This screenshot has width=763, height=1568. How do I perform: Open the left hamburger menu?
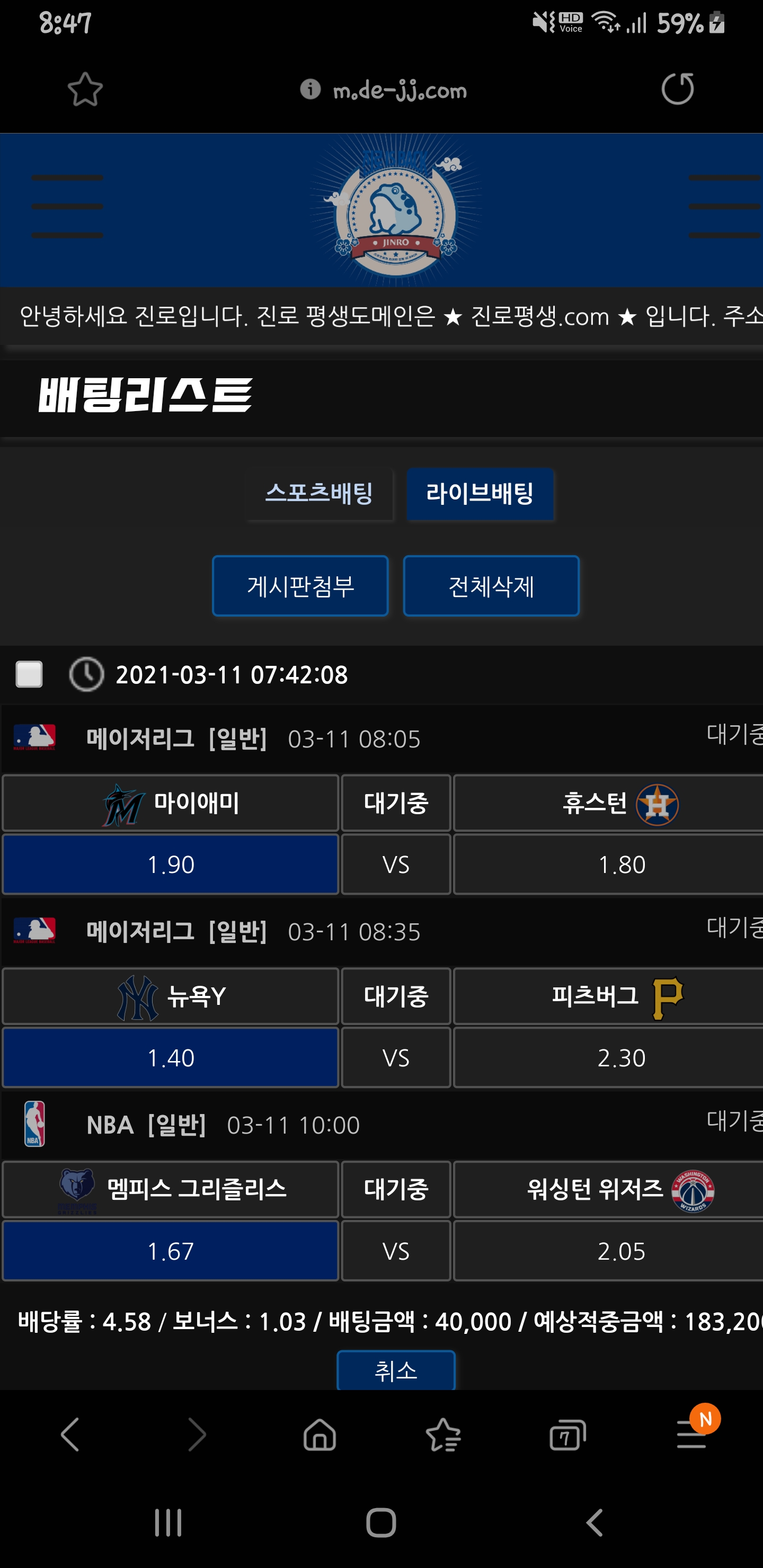pos(67,207)
